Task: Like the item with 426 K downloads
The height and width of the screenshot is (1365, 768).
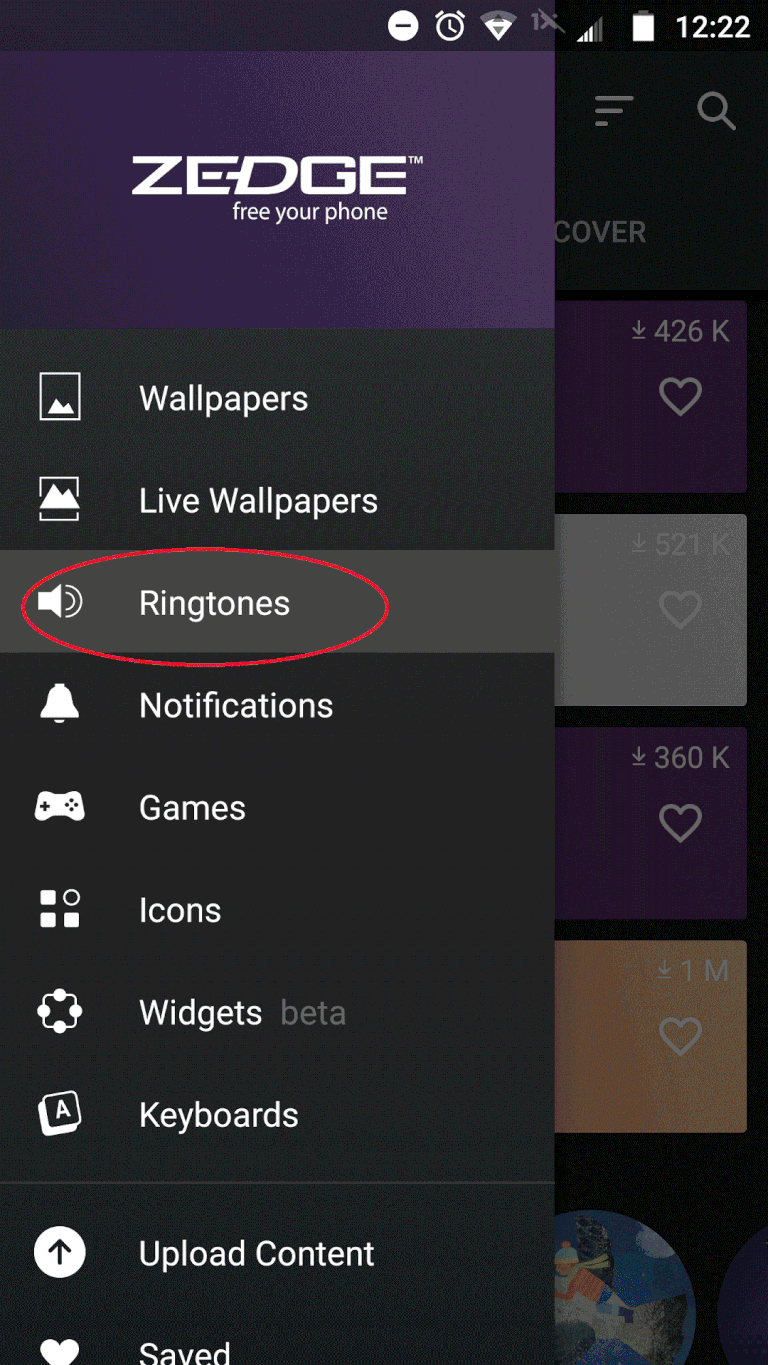Action: click(680, 398)
